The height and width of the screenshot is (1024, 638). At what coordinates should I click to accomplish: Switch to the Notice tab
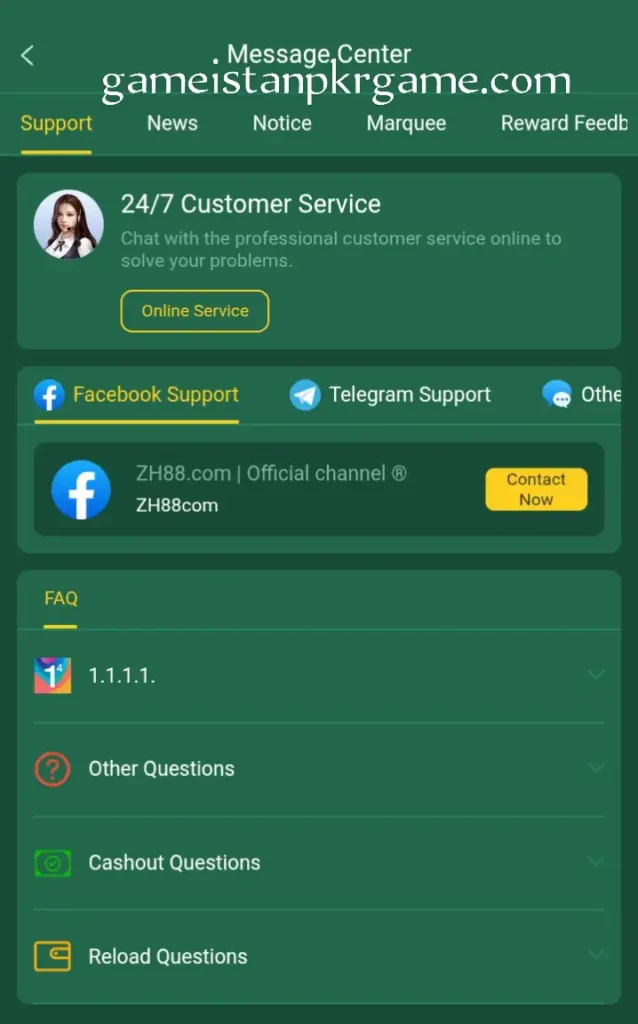282,123
